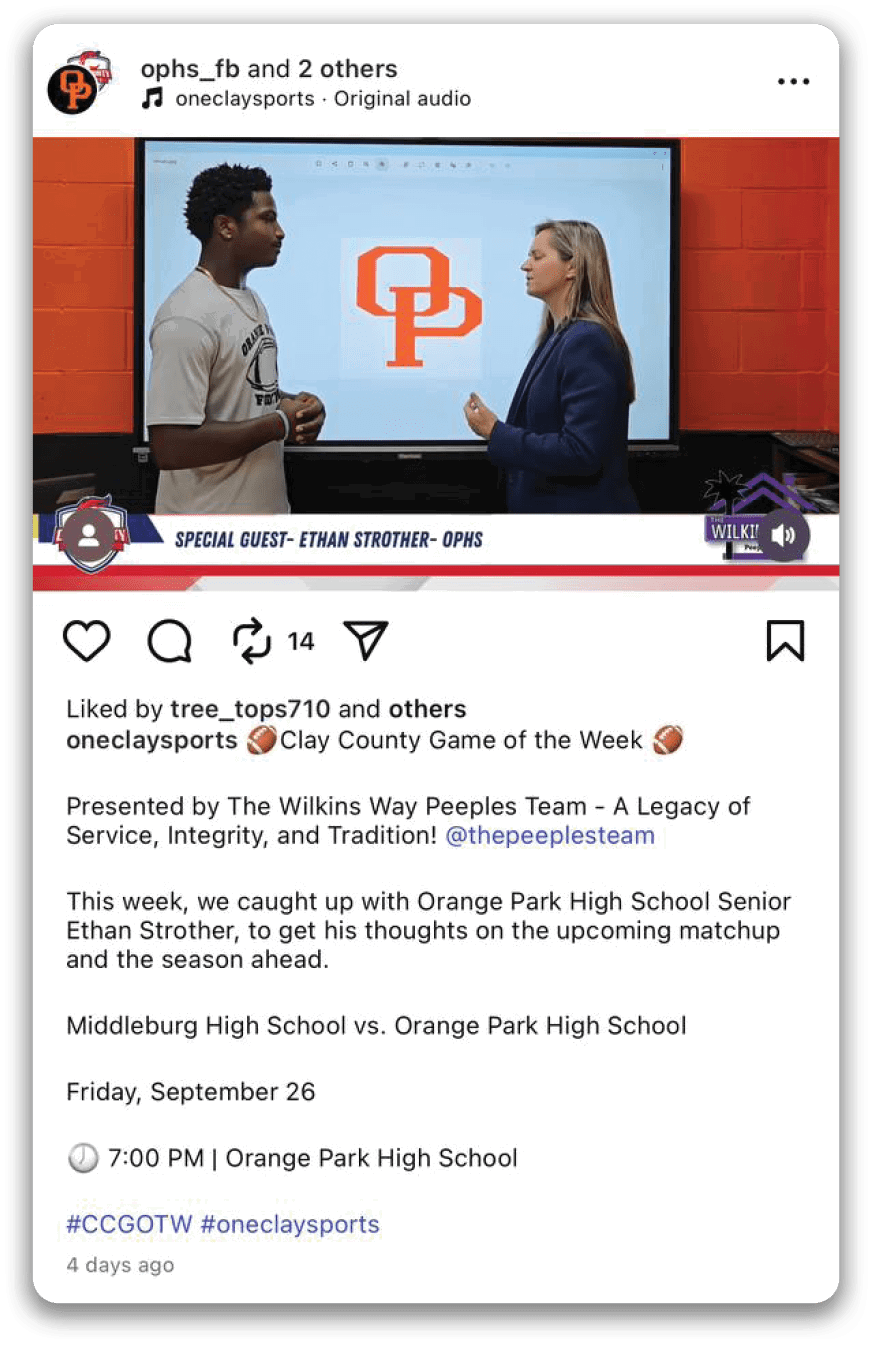Open the oneclaysports username in the caption
The height and width of the screenshot is (1345, 872).
[151, 741]
